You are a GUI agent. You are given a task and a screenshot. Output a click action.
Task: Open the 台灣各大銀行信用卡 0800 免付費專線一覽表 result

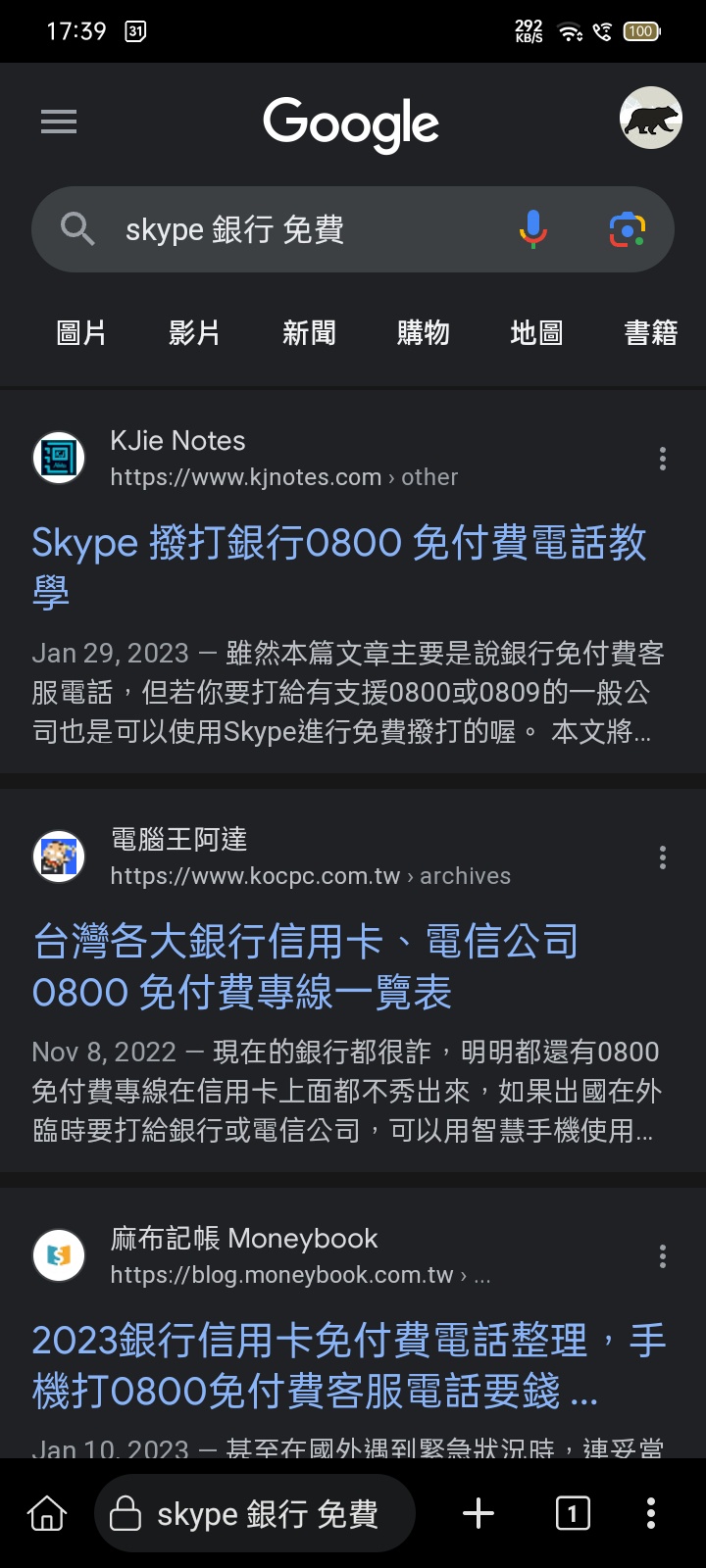[305, 966]
